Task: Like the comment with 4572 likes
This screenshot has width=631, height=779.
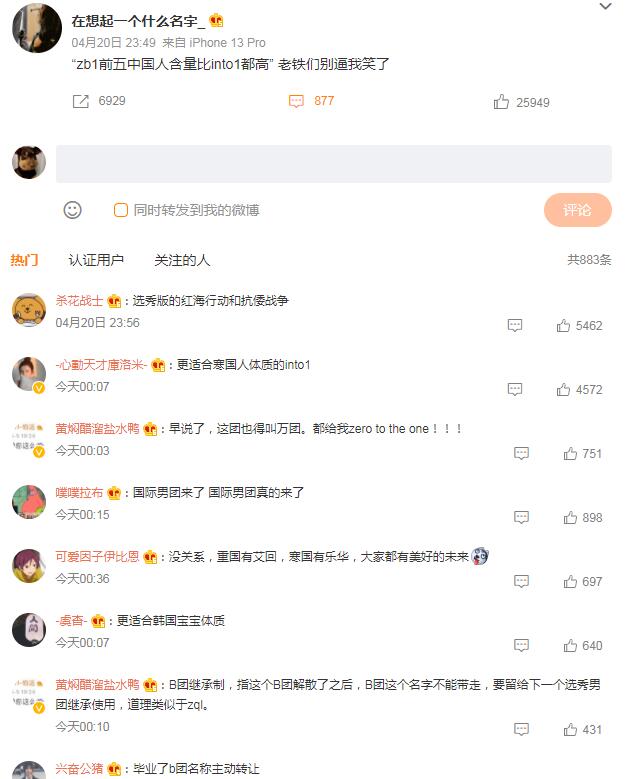Action: 564,390
